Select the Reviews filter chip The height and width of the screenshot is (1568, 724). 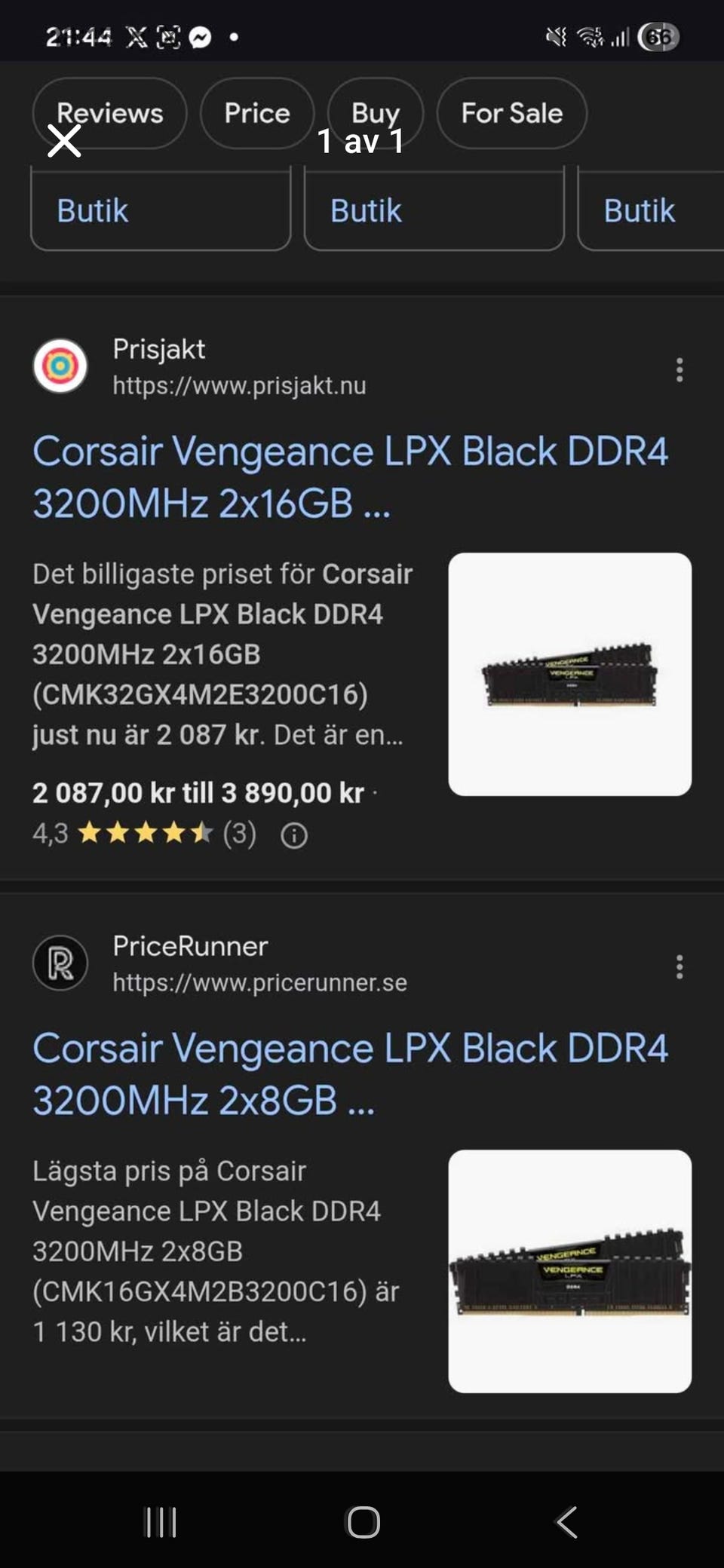tap(109, 113)
